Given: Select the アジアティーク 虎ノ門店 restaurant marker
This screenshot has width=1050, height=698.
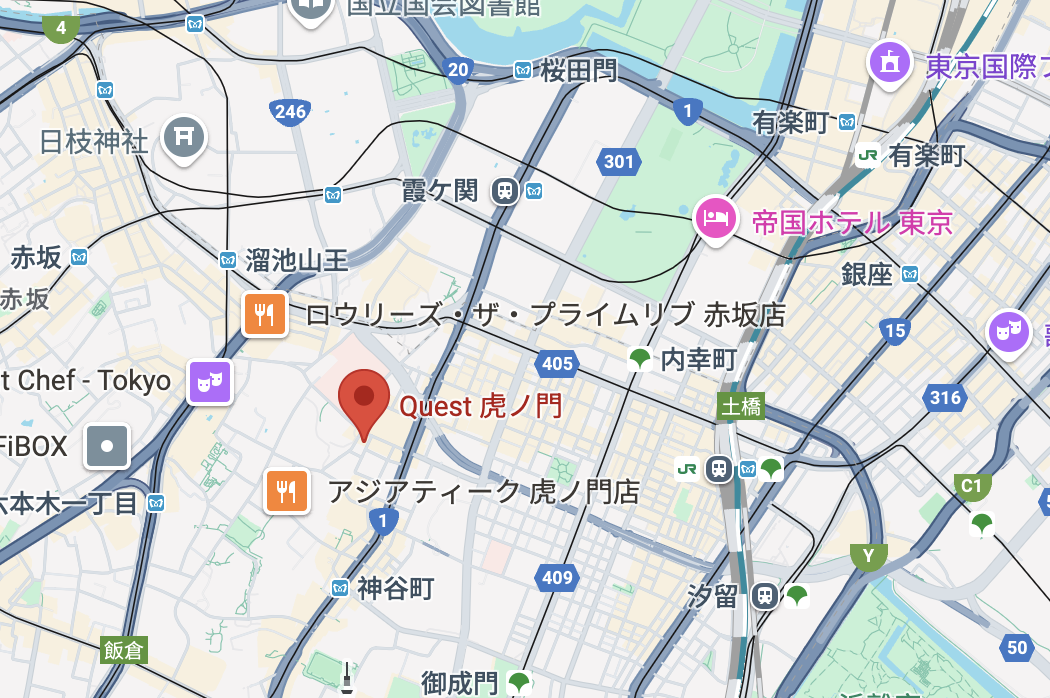Looking at the screenshot, I should (286, 490).
